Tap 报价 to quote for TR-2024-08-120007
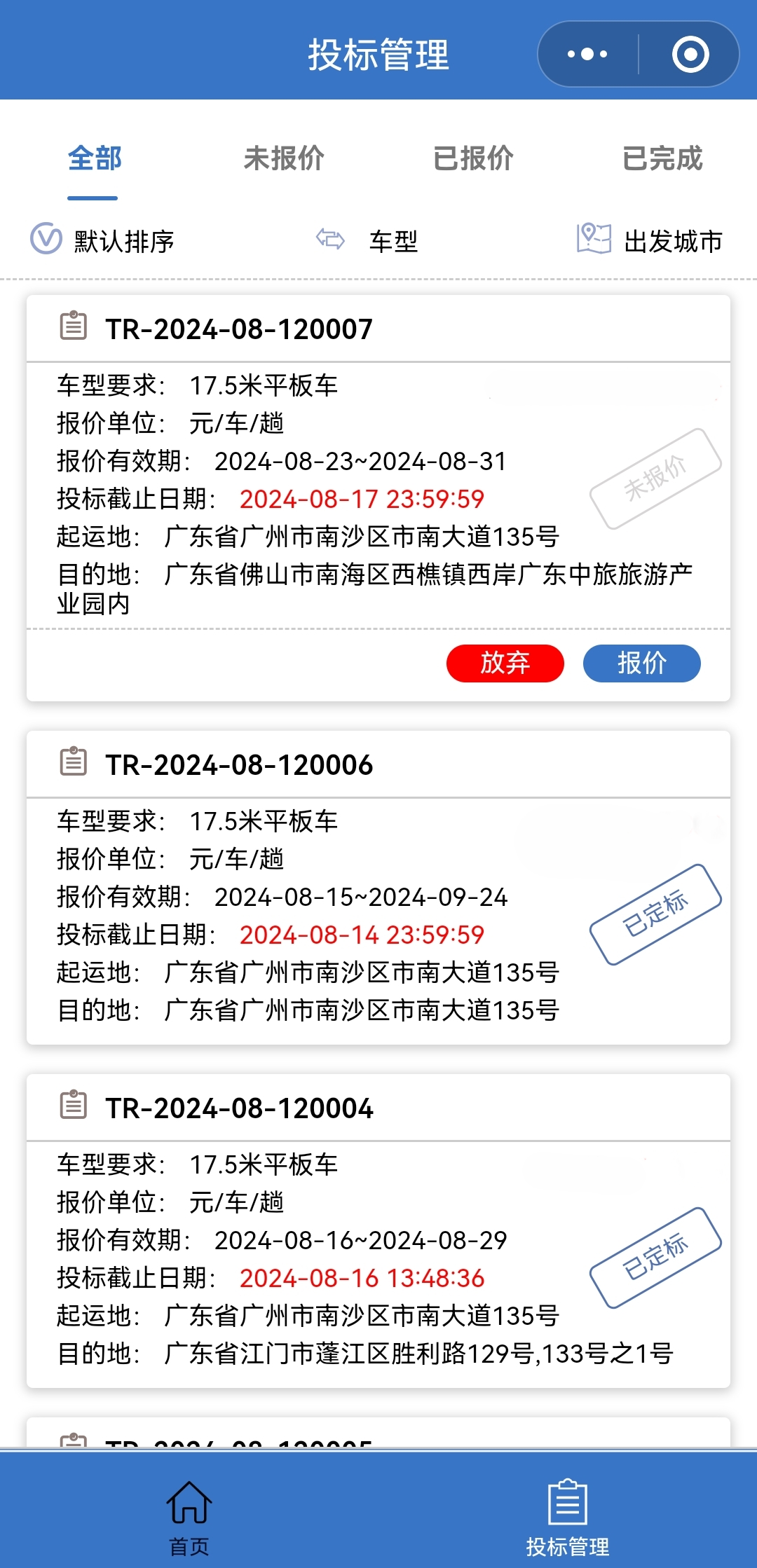This screenshot has height=1568, width=757. tap(641, 663)
